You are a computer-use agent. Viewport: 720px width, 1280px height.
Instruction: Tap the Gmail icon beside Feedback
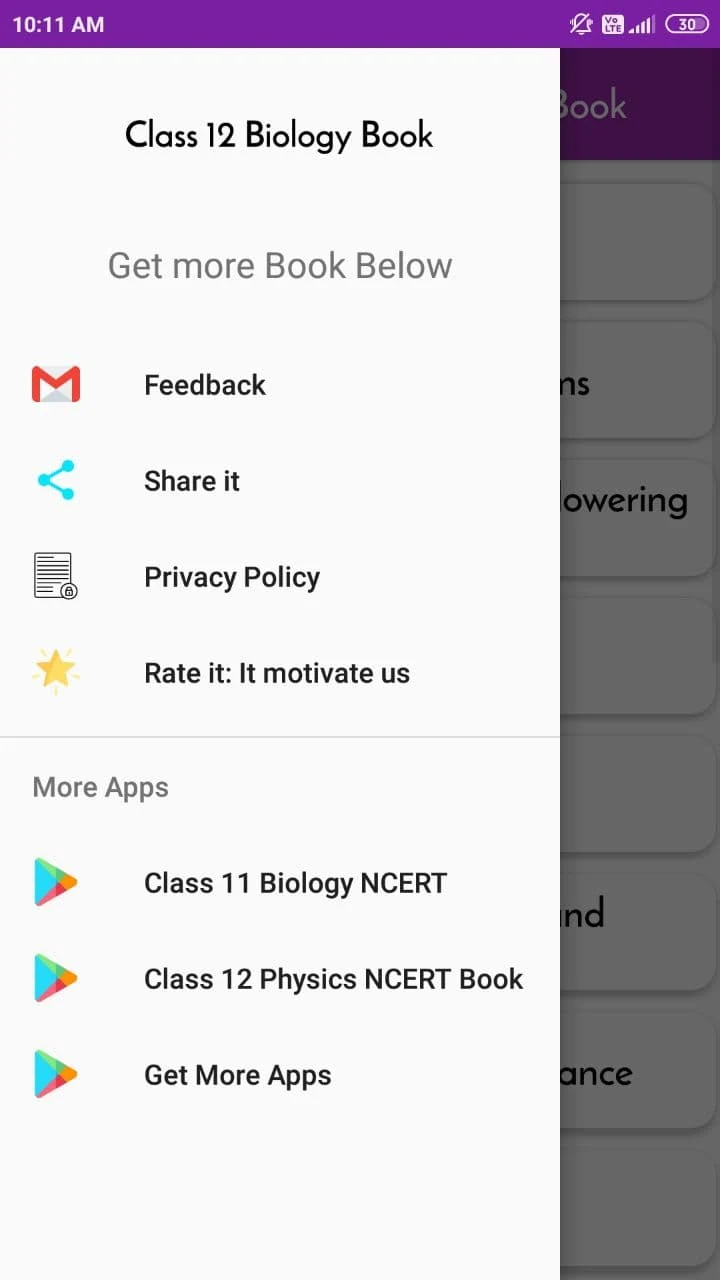click(56, 383)
